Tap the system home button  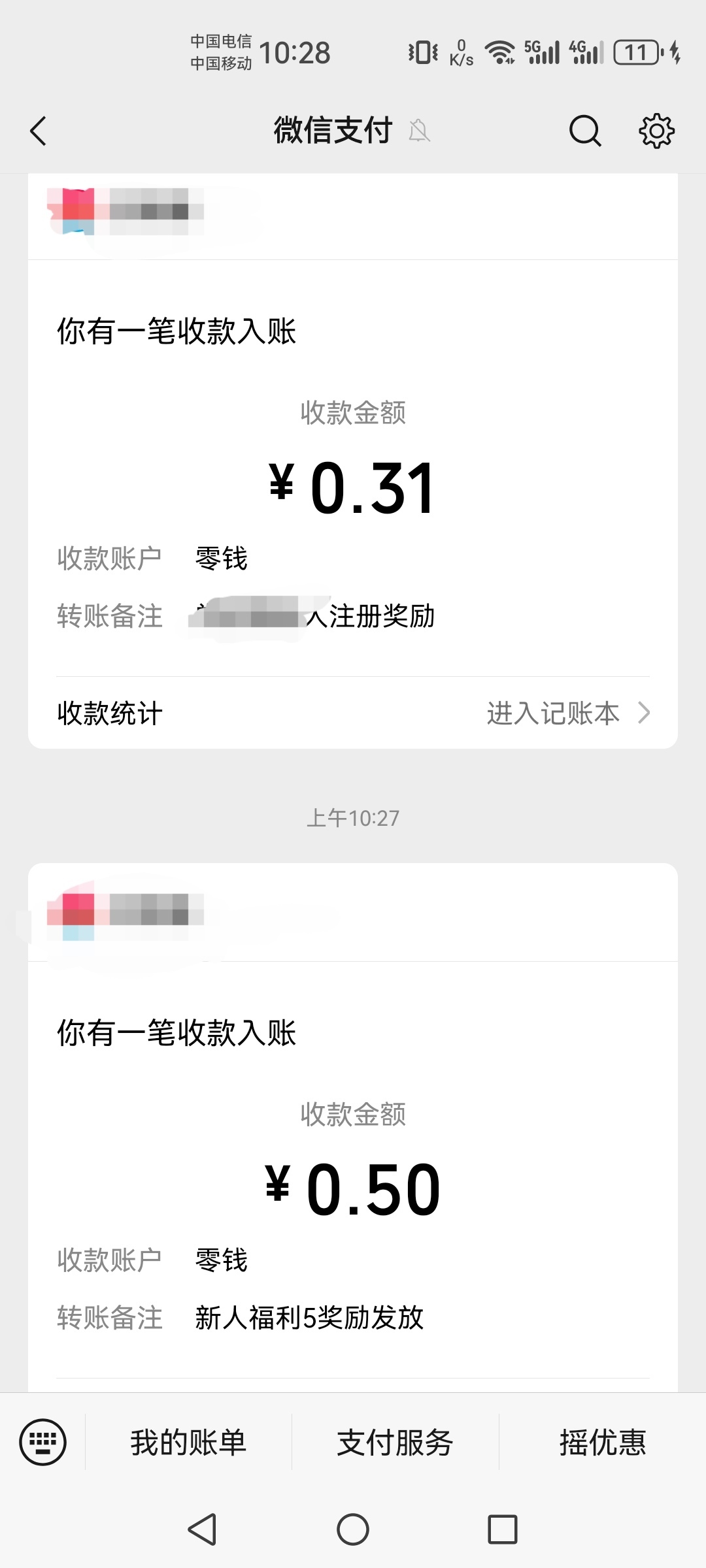pyautogui.click(x=353, y=1529)
